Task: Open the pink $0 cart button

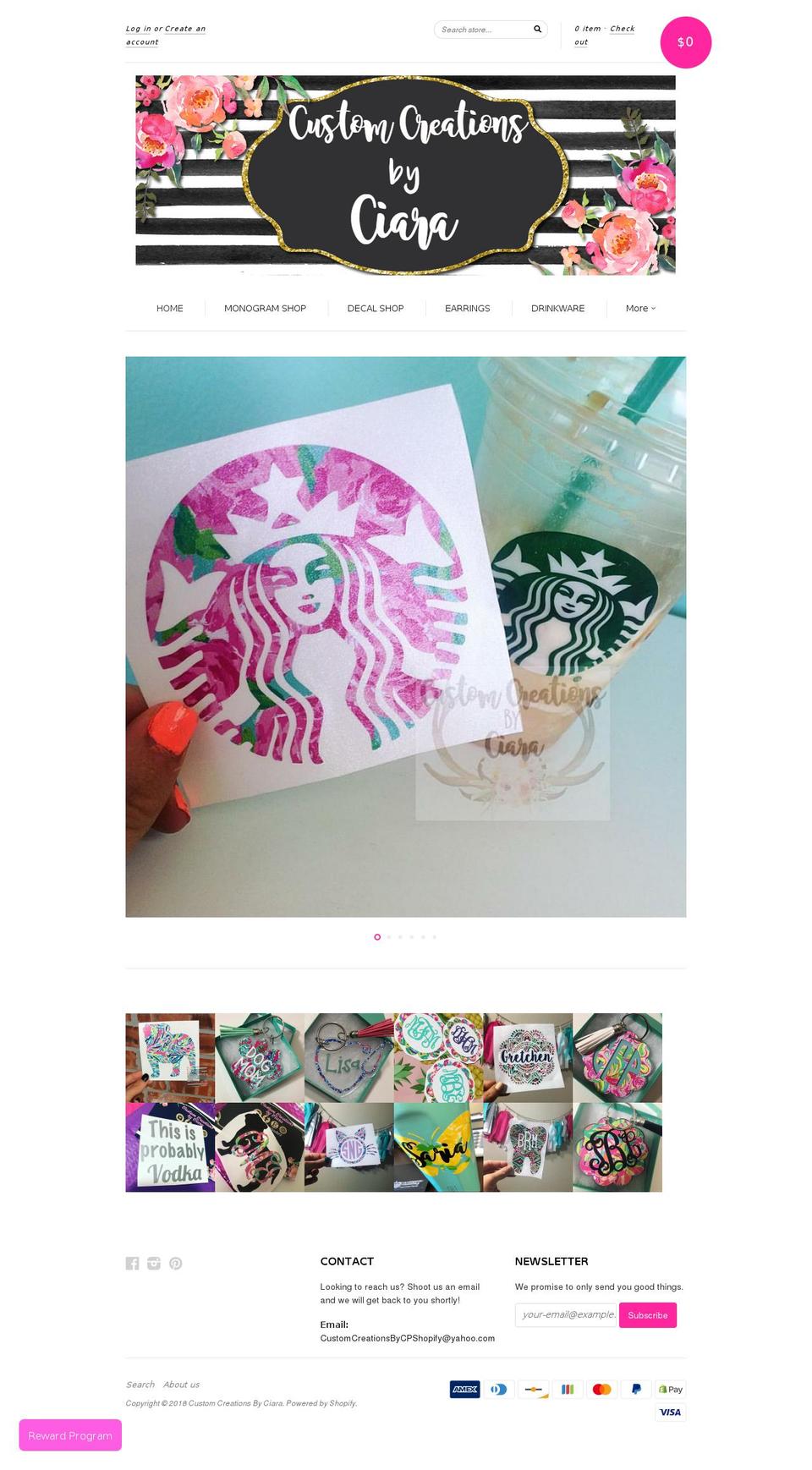Action: point(685,42)
